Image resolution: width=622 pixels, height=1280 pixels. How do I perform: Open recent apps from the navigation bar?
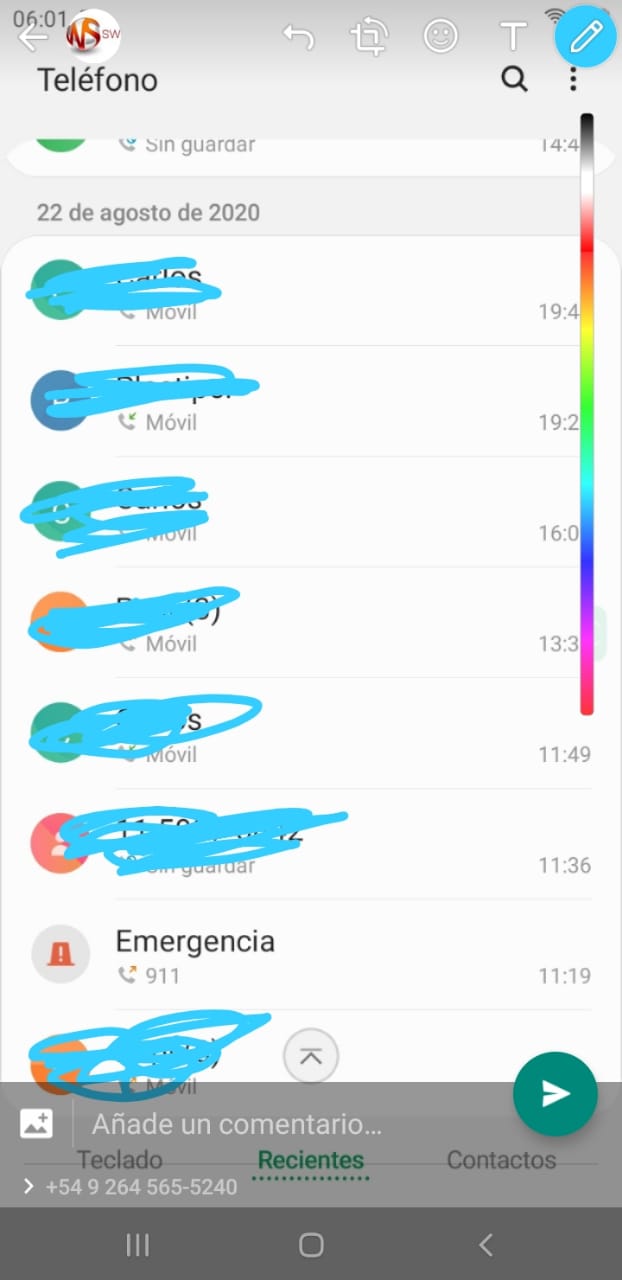(138, 1244)
